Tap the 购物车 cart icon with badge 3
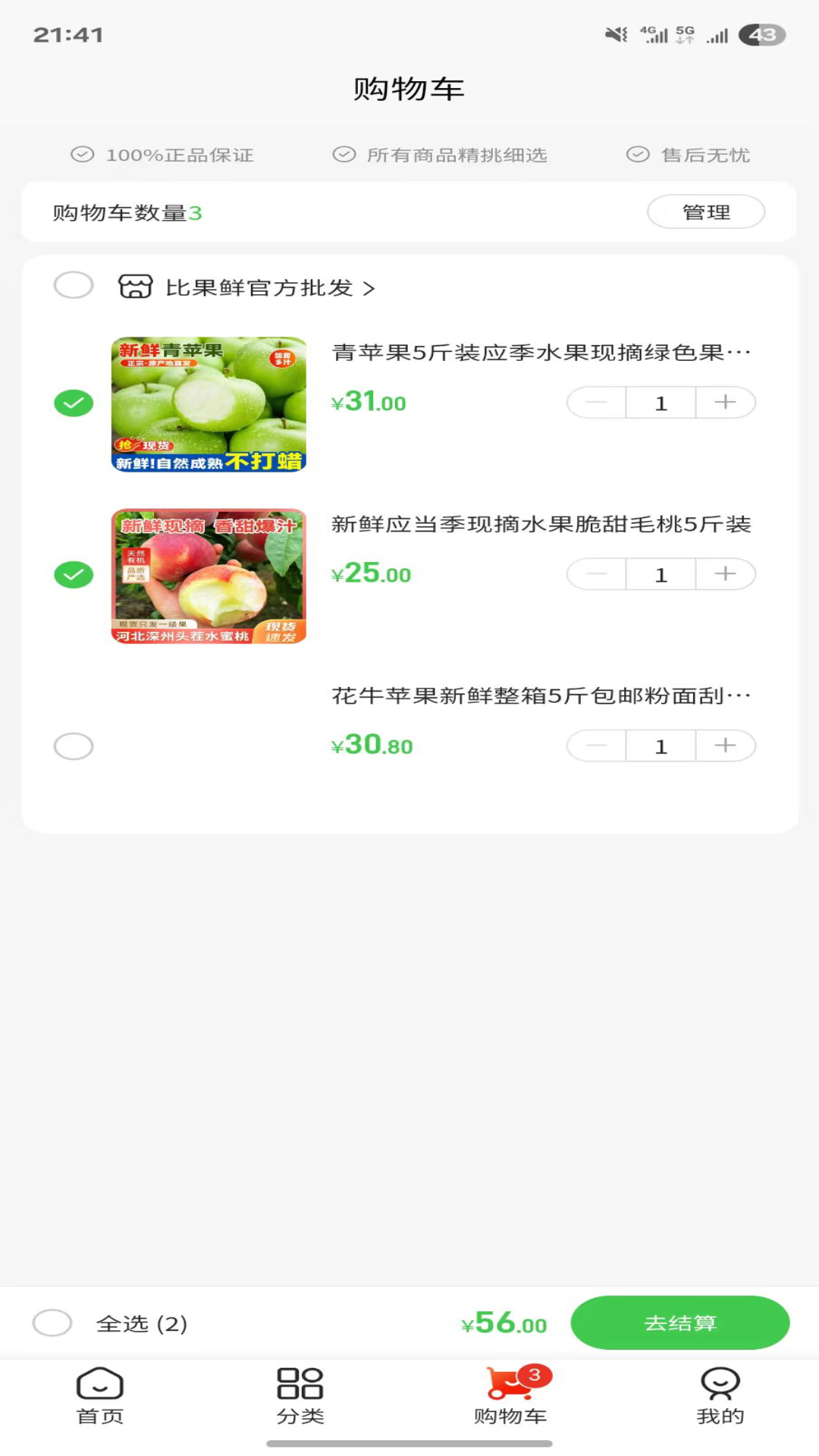The height and width of the screenshot is (1456, 819). click(510, 1392)
